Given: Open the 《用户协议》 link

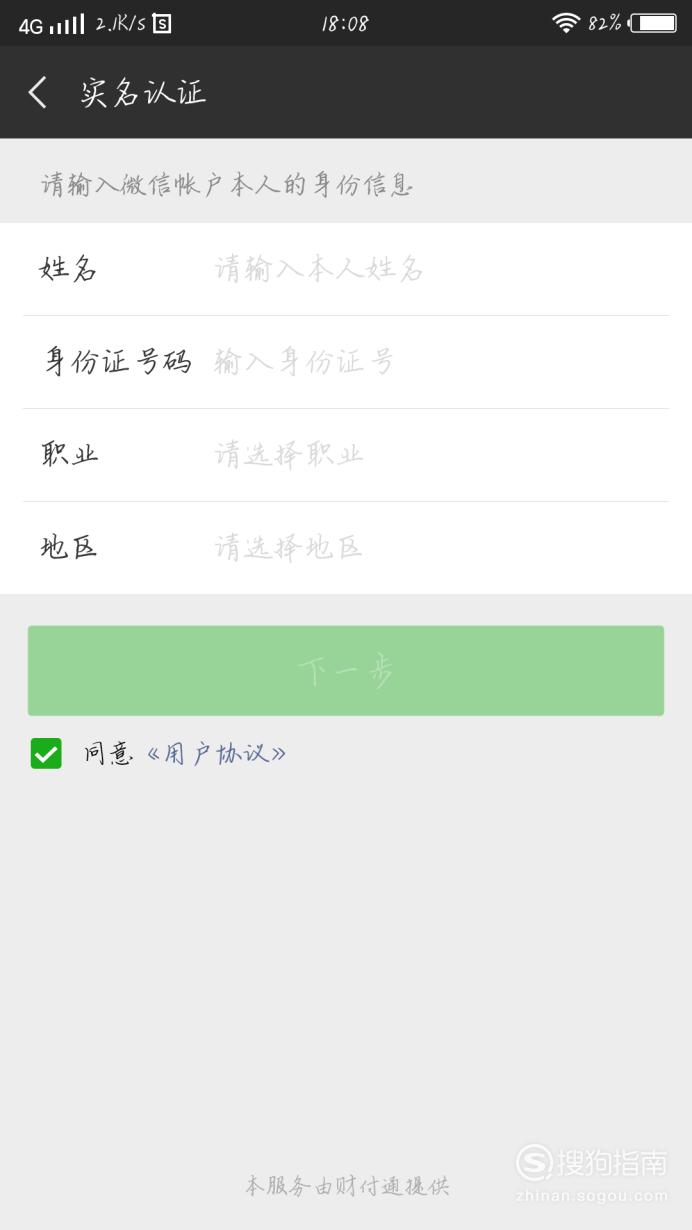Looking at the screenshot, I should tap(216, 753).
